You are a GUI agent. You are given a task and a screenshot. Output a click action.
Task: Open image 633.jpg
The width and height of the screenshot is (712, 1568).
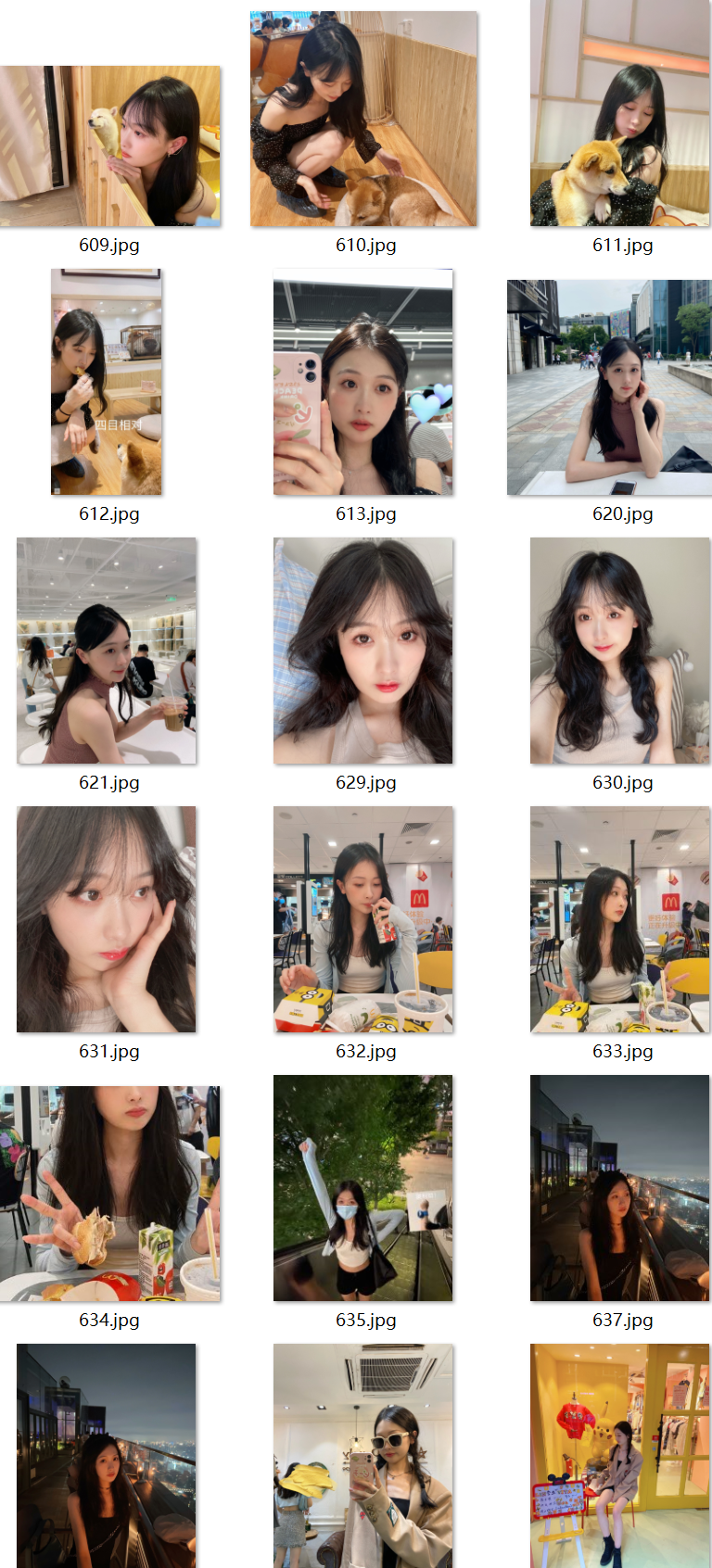point(620,919)
